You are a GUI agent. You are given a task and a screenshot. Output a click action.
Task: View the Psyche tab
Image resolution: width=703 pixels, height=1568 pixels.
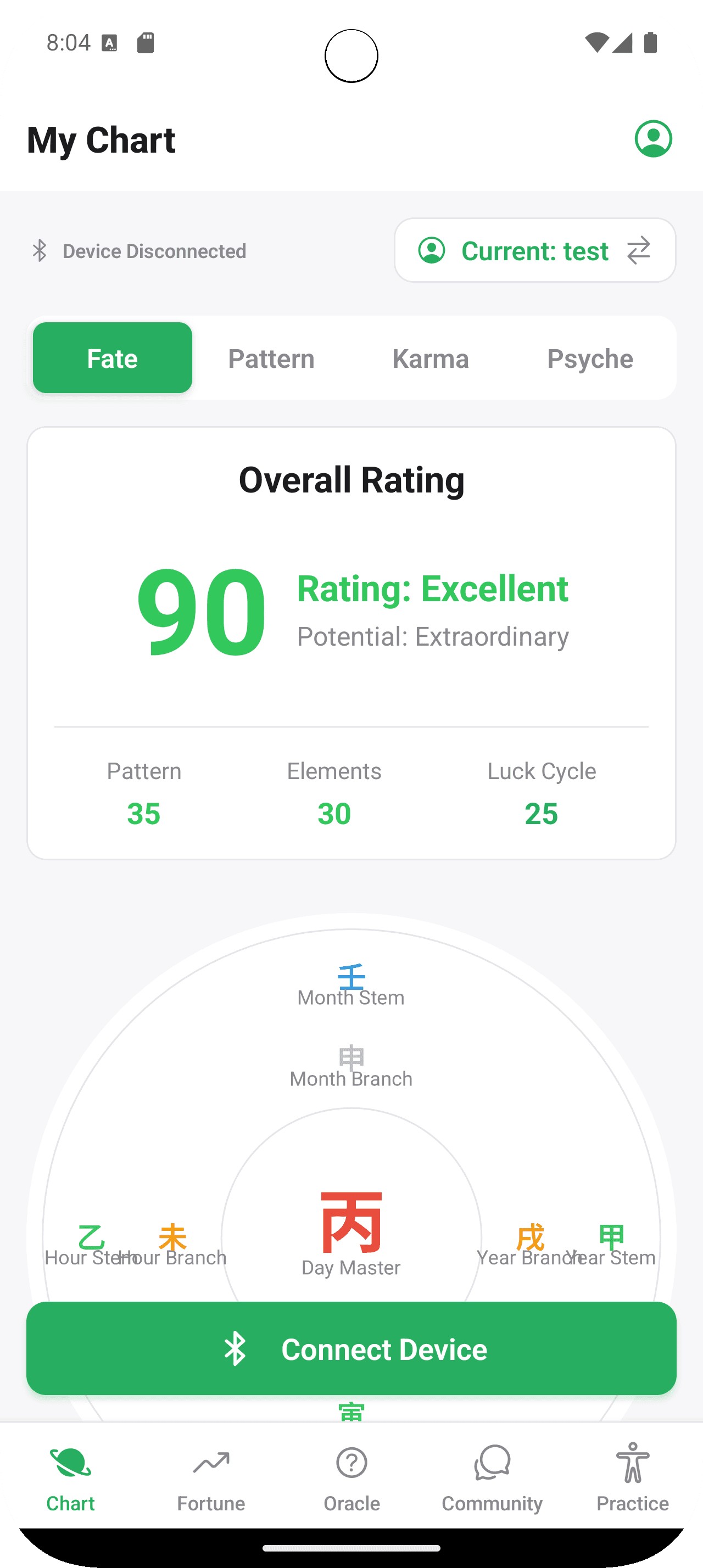[590, 358]
